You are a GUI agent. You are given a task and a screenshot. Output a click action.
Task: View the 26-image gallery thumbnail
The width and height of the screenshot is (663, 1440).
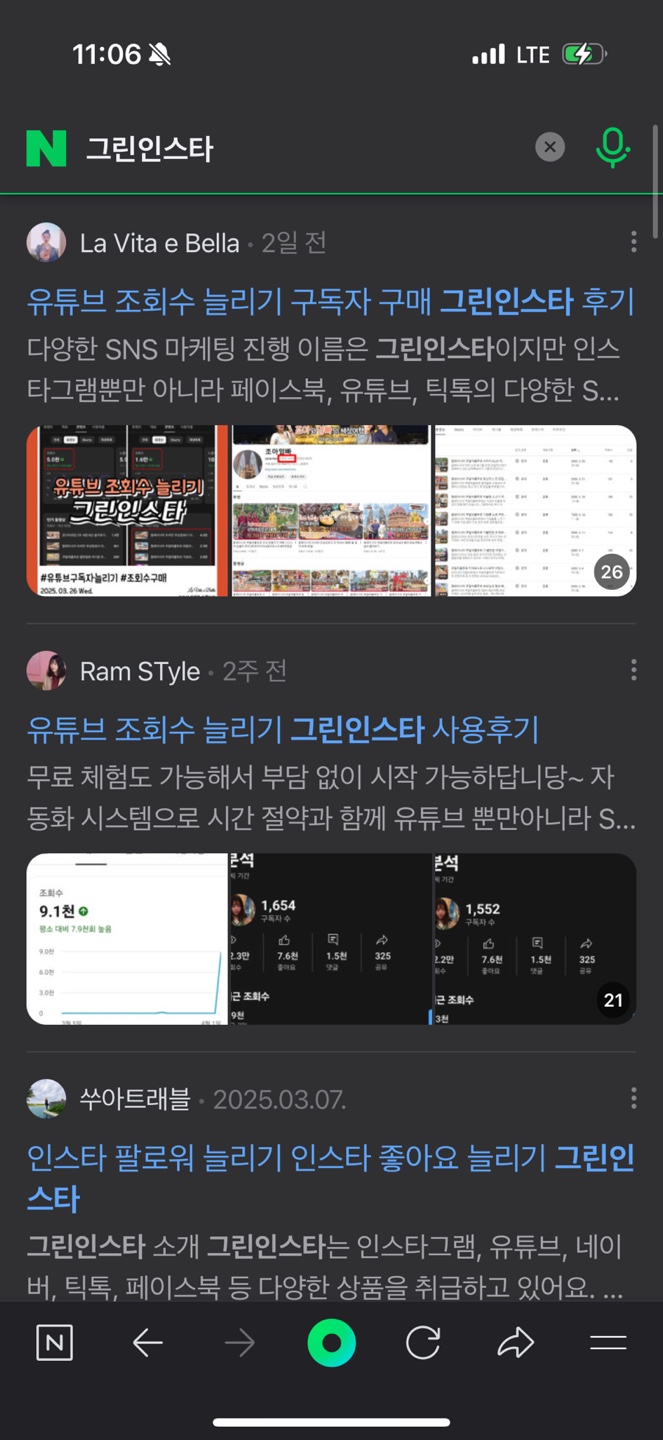pyautogui.click(x=535, y=511)
